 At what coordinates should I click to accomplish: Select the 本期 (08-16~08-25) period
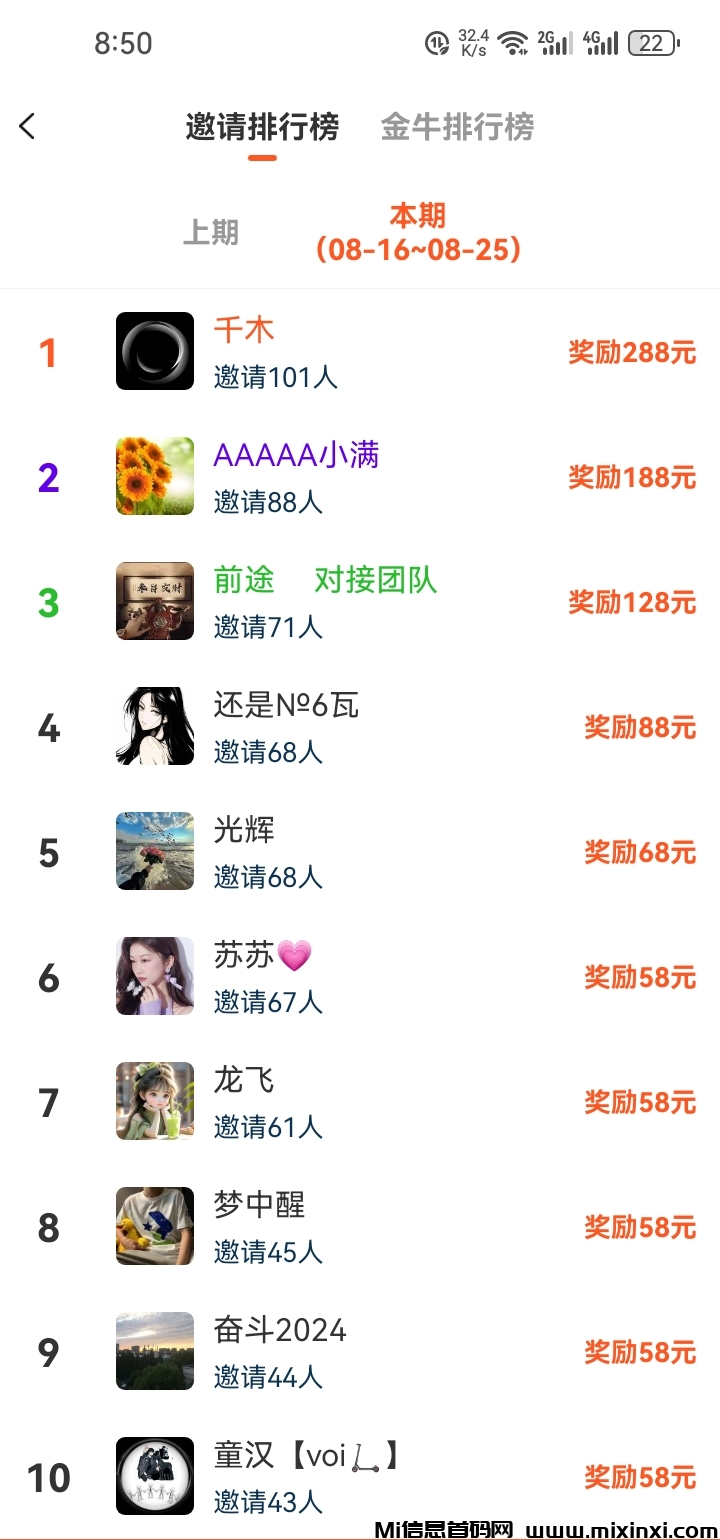pos(417,232)
